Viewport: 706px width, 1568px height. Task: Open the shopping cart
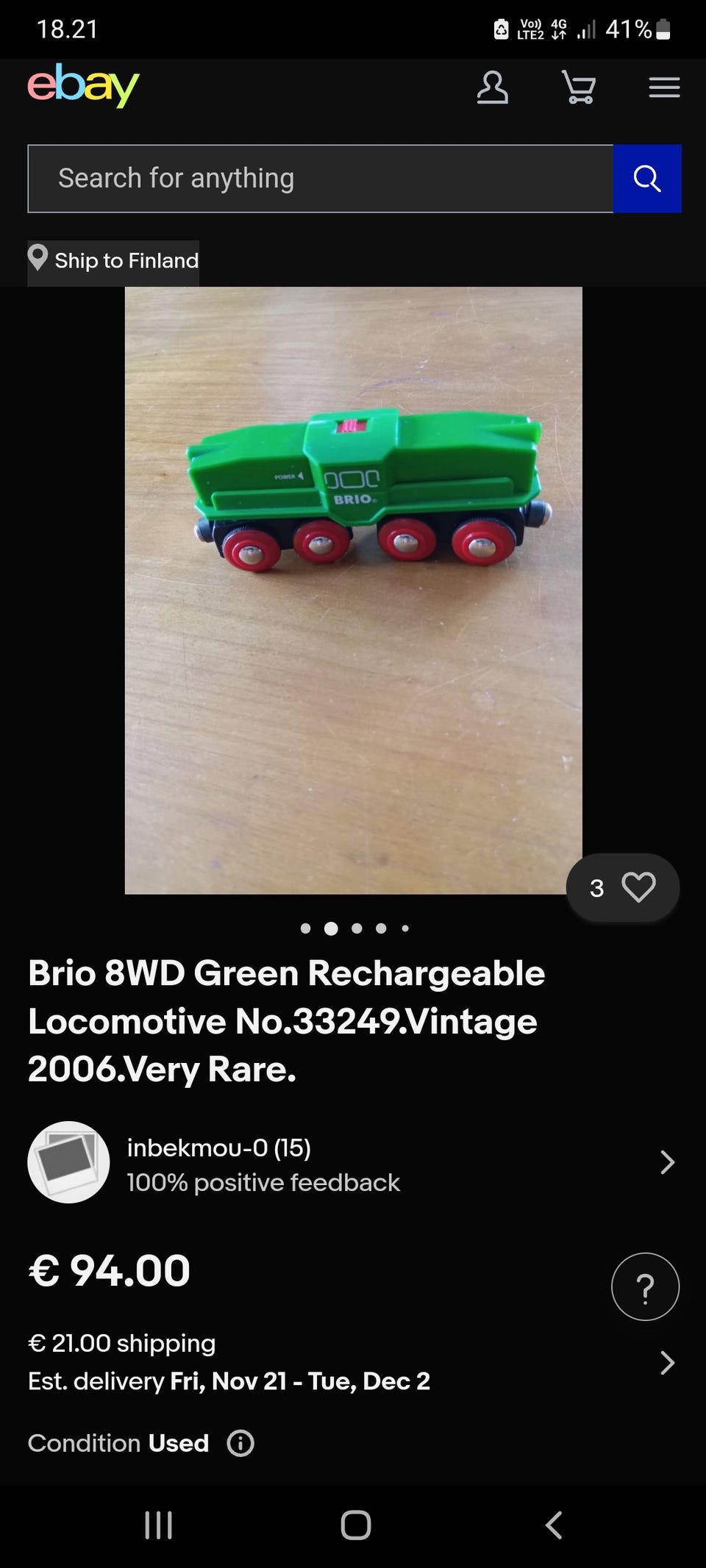(x=579, y=87)
